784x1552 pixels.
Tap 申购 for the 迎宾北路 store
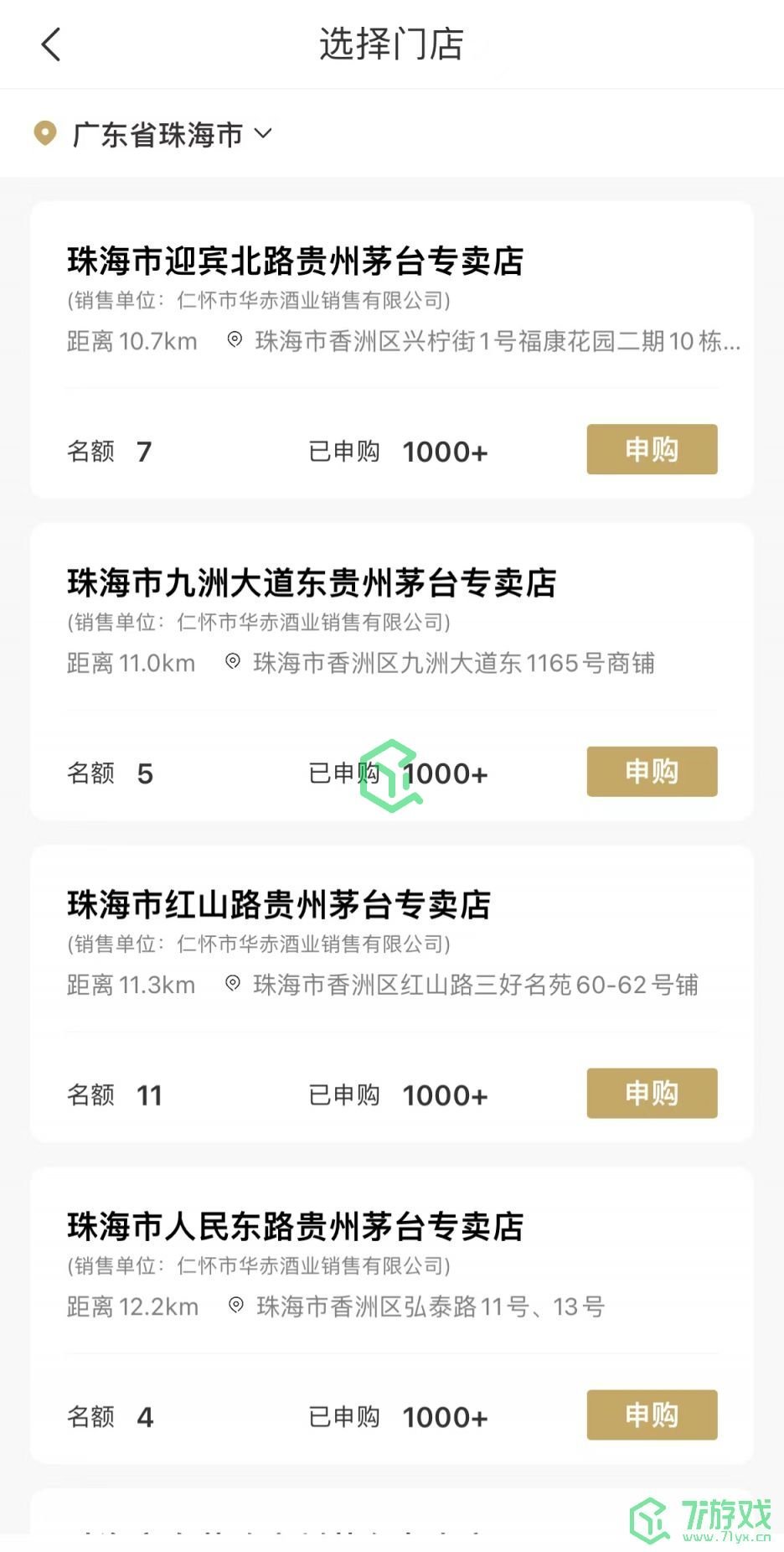(x=651, y=450)
